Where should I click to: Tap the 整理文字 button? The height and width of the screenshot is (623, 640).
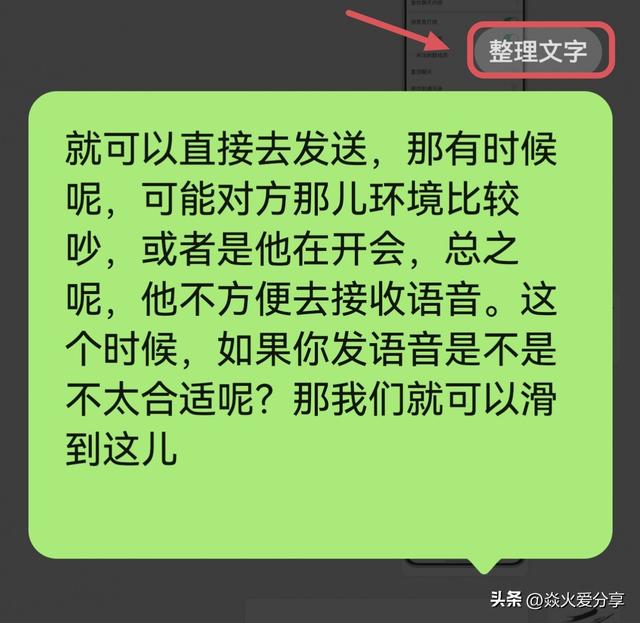[538, 51]
